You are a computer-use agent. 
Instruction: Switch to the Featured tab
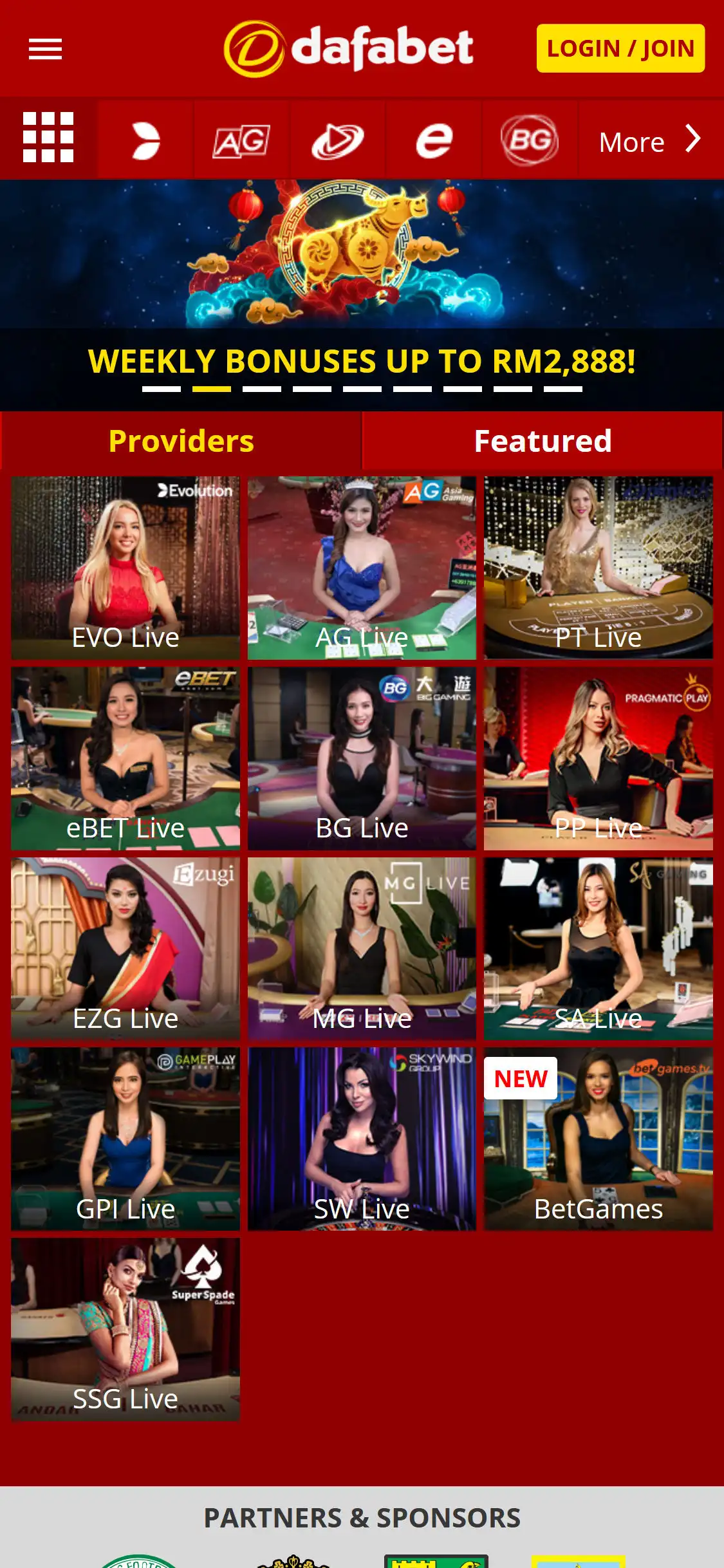(x=543, y=441)
